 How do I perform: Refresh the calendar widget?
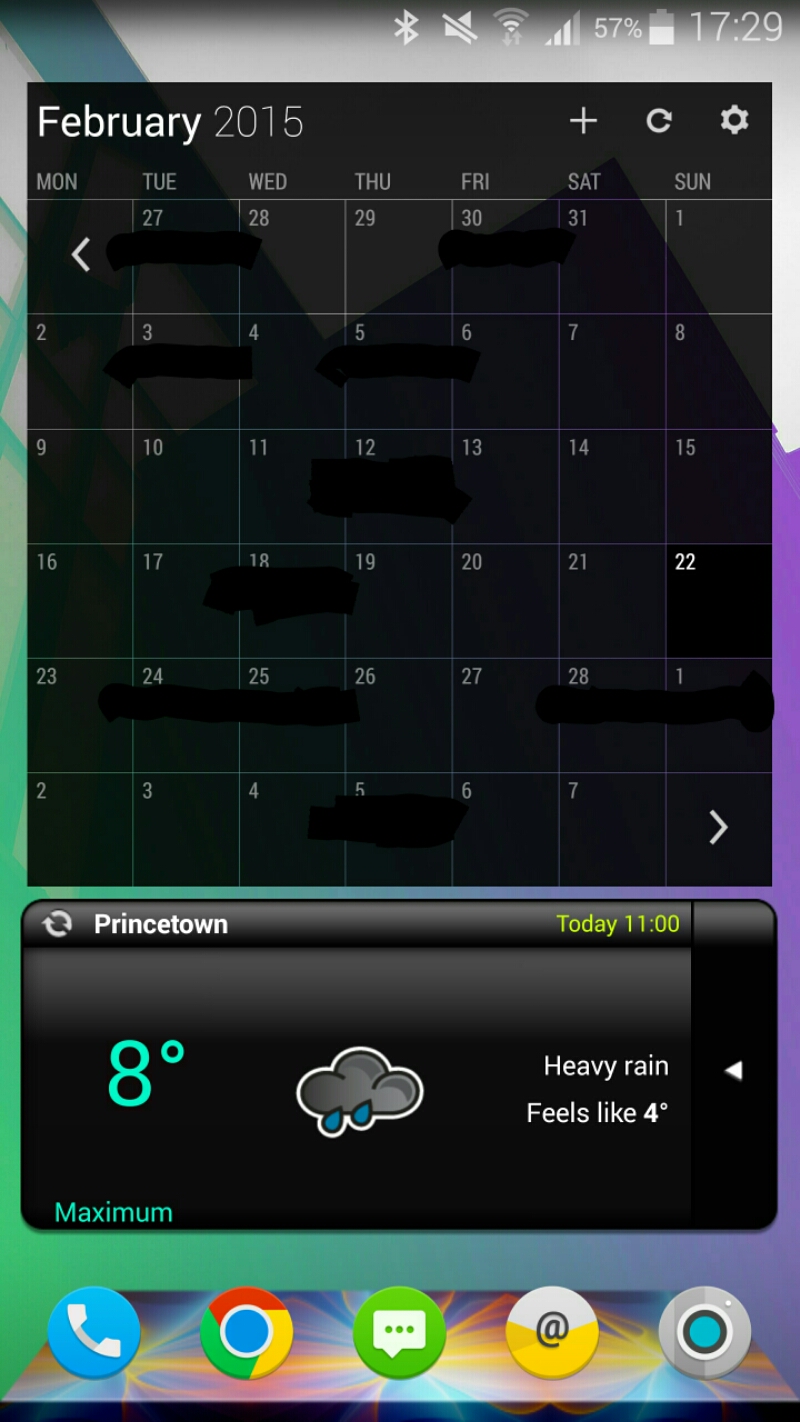coord(658,121)
